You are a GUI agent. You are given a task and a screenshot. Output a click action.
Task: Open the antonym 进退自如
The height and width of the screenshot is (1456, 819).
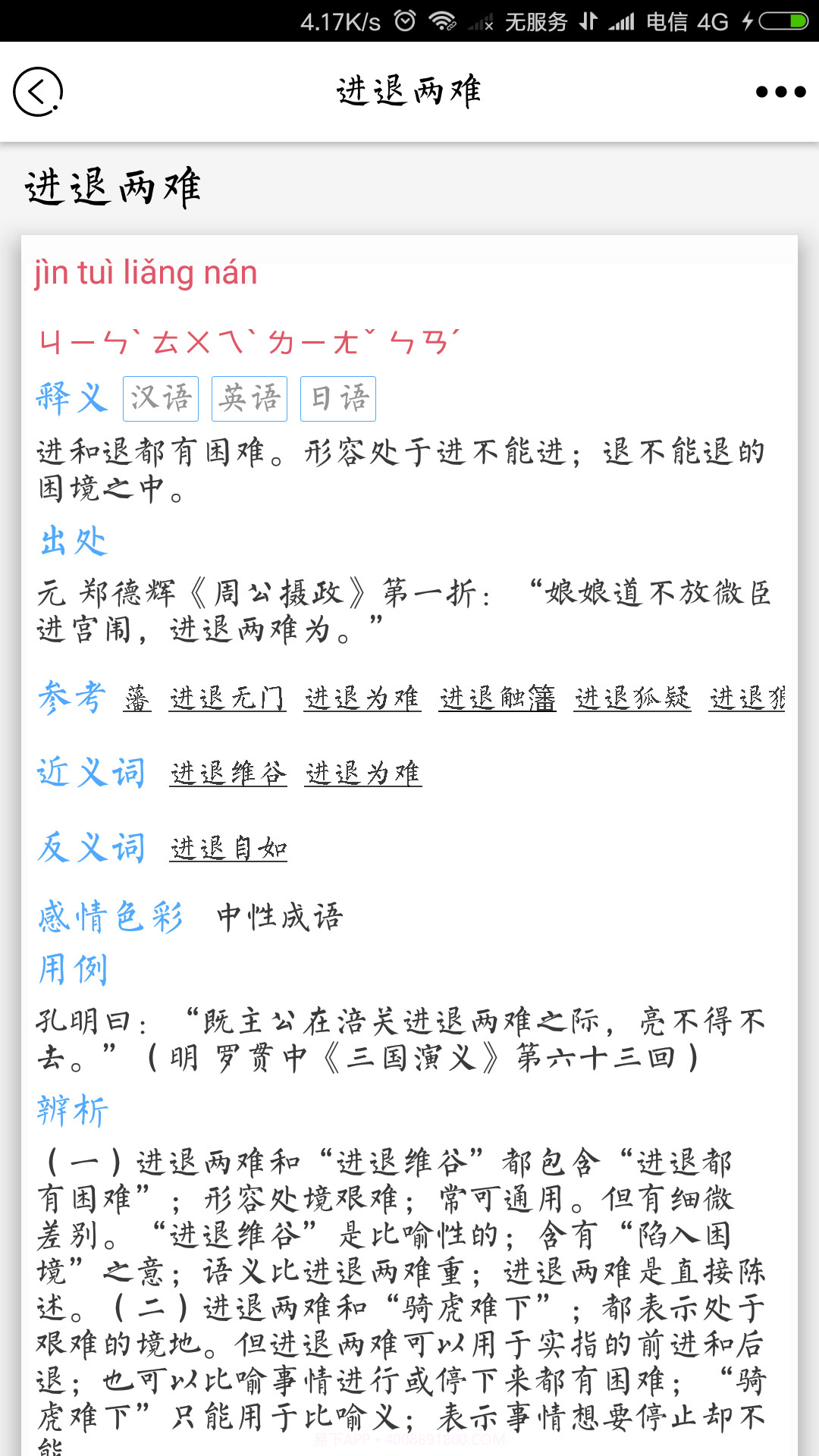click(228, 849)
